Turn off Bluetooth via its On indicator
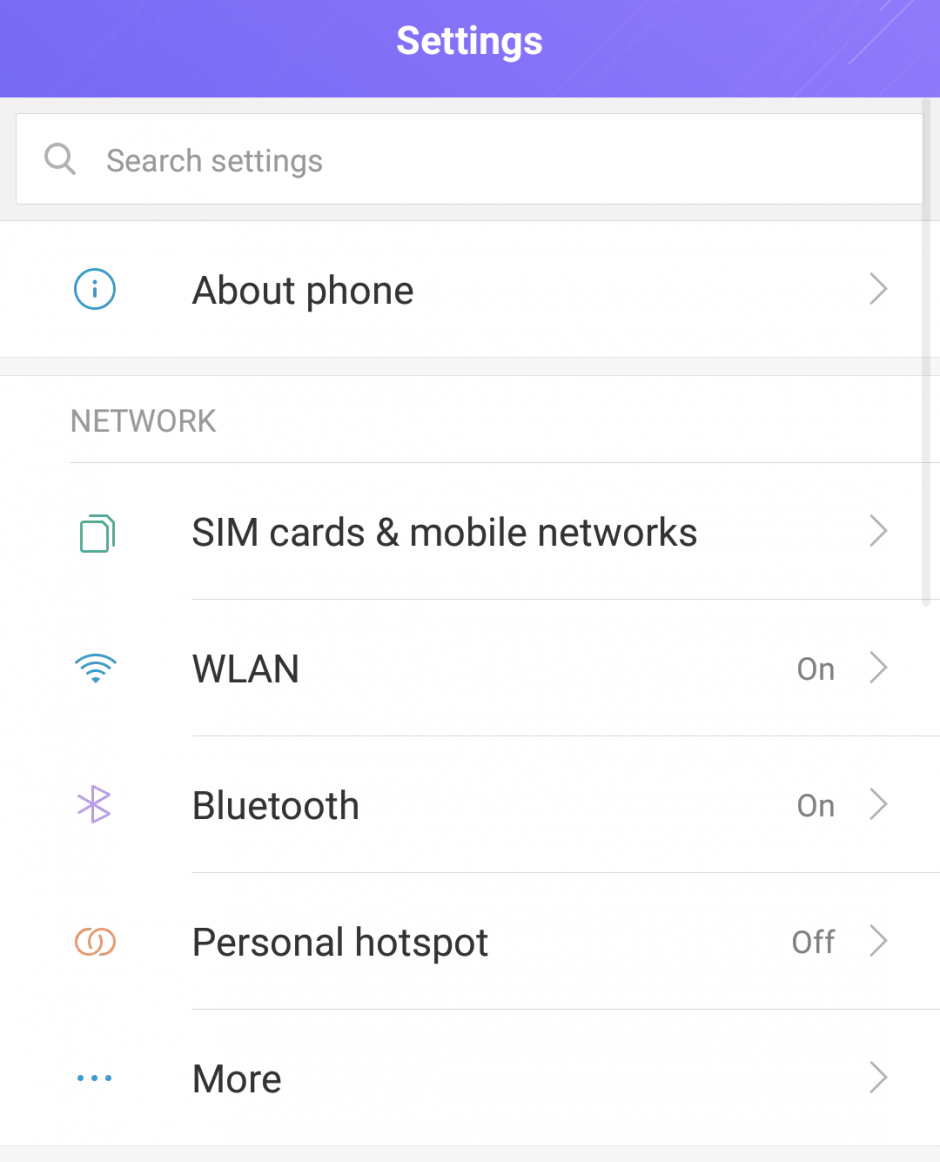940x1162 pixels. (x=815, y=805)
